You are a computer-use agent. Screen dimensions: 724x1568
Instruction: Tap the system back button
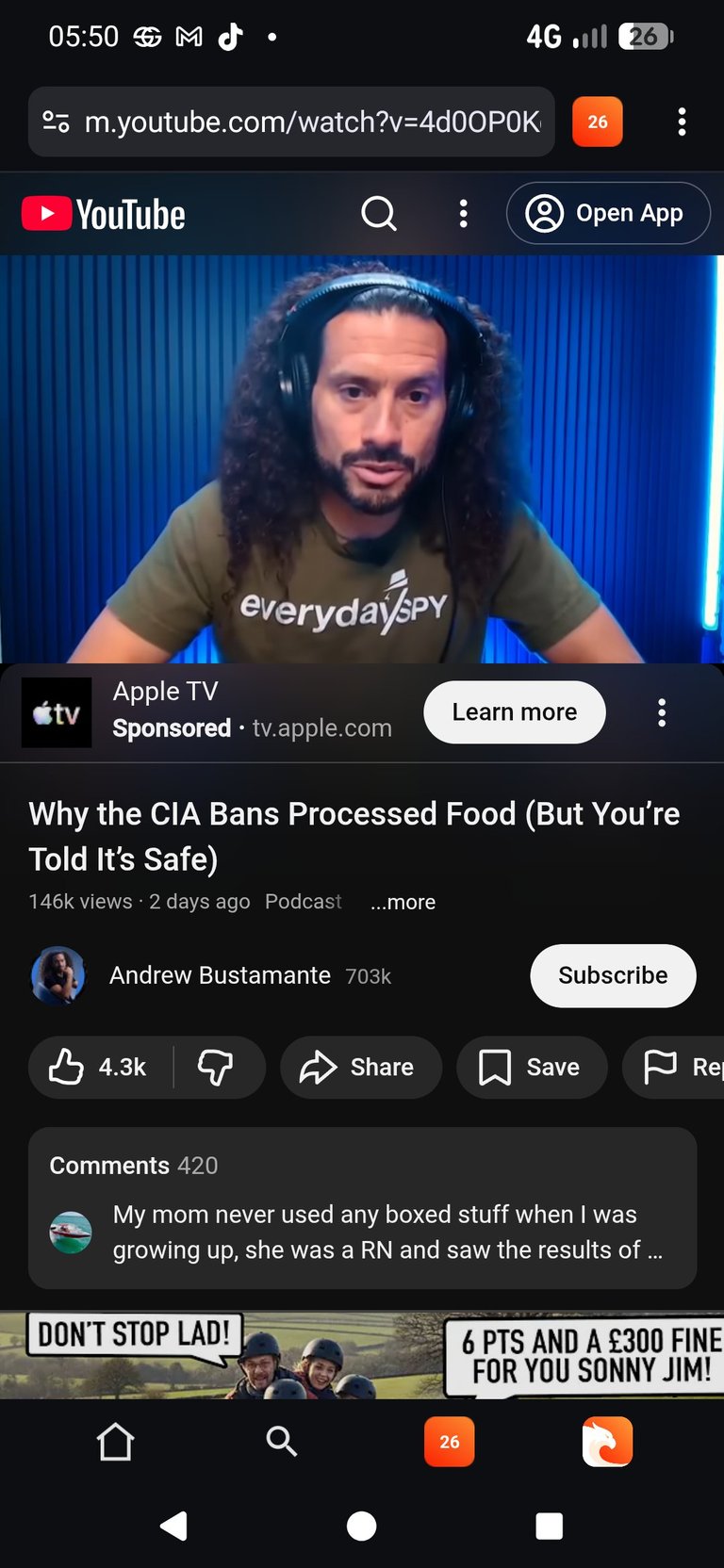pyautogui.click(x=173, y=1526)
